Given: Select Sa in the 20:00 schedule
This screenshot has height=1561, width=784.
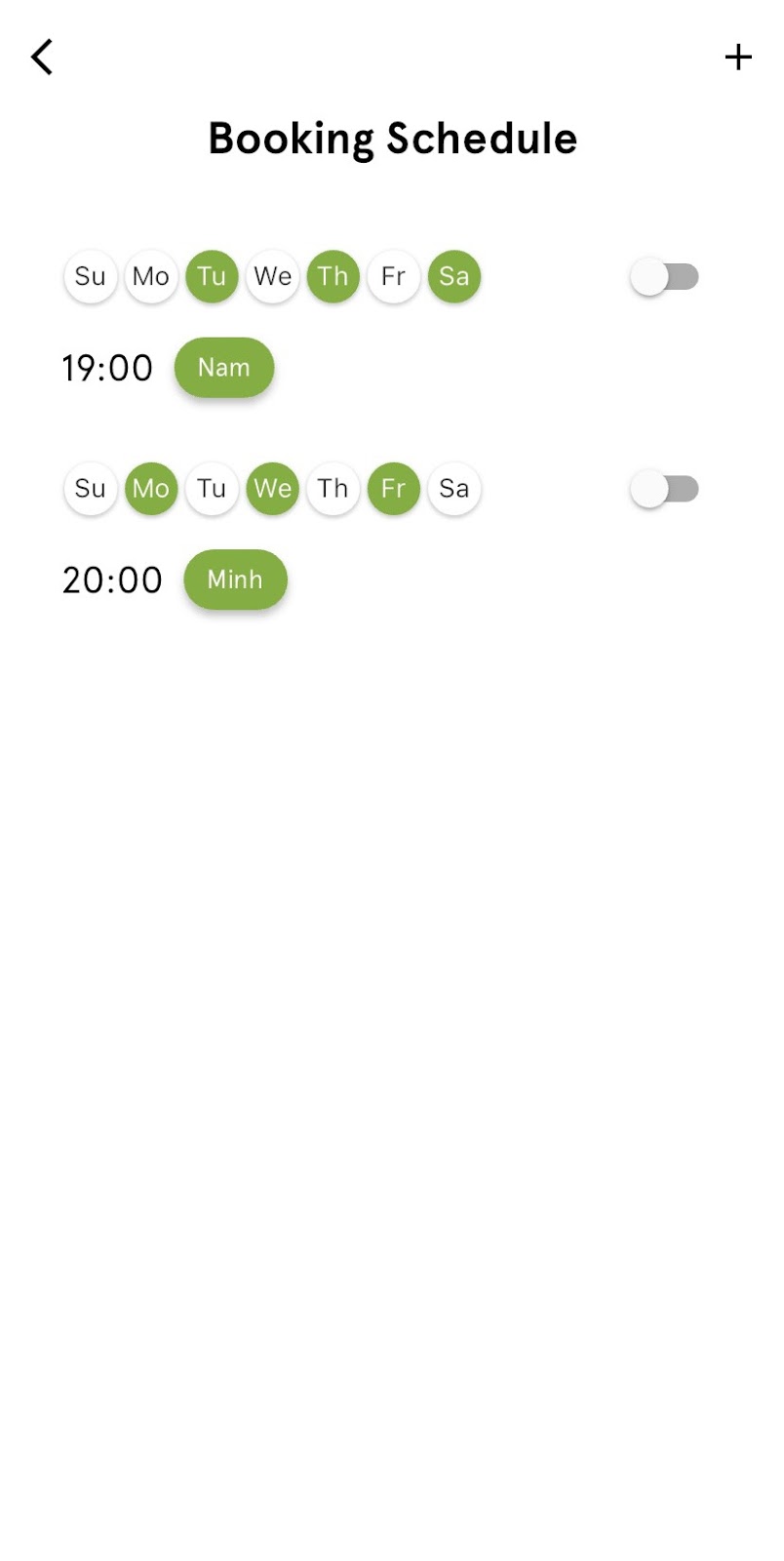Looking at the screenshot, I should pyautogui.click(x=454, y=489).
